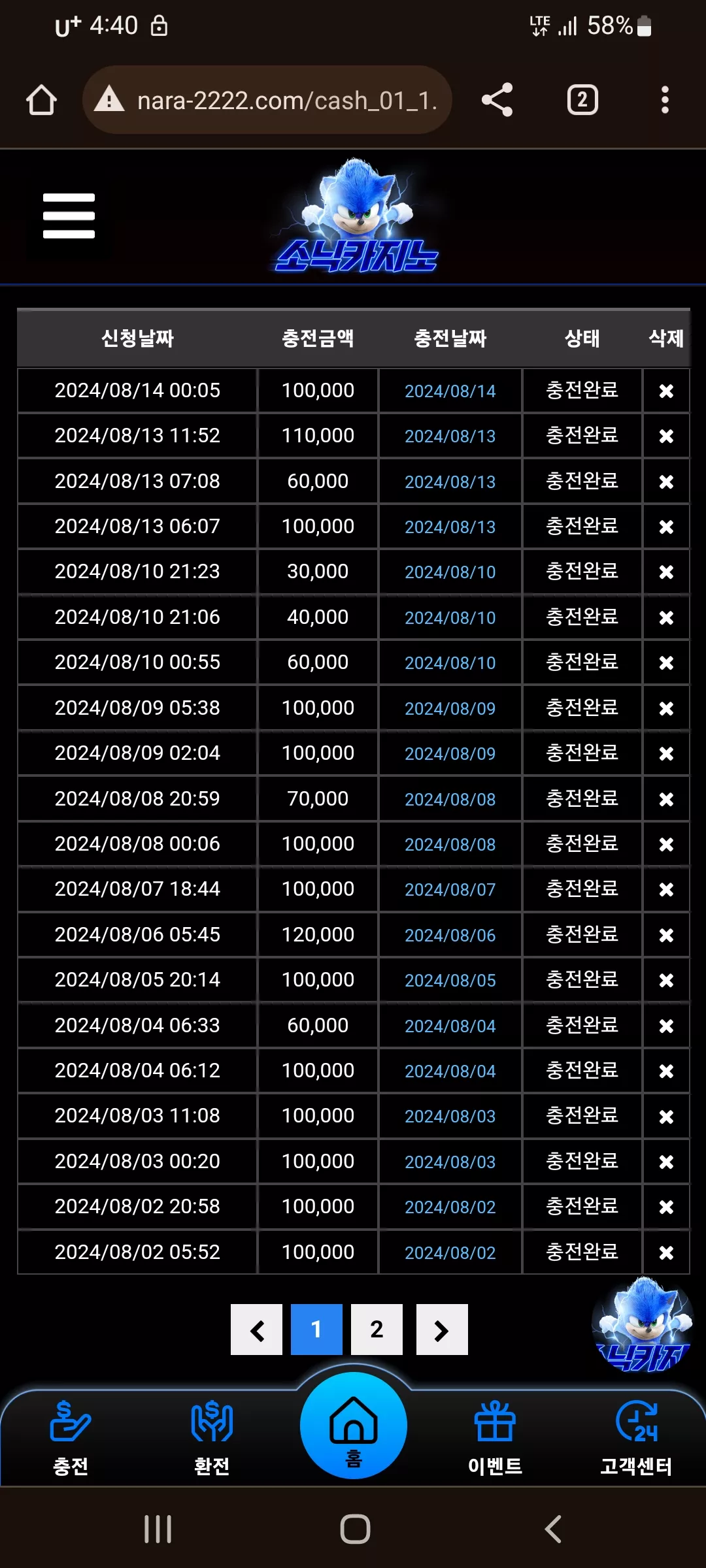Open the browser tab switcher
The height and width of the screenshot is (1568, 706).
(x=582, y=100)
